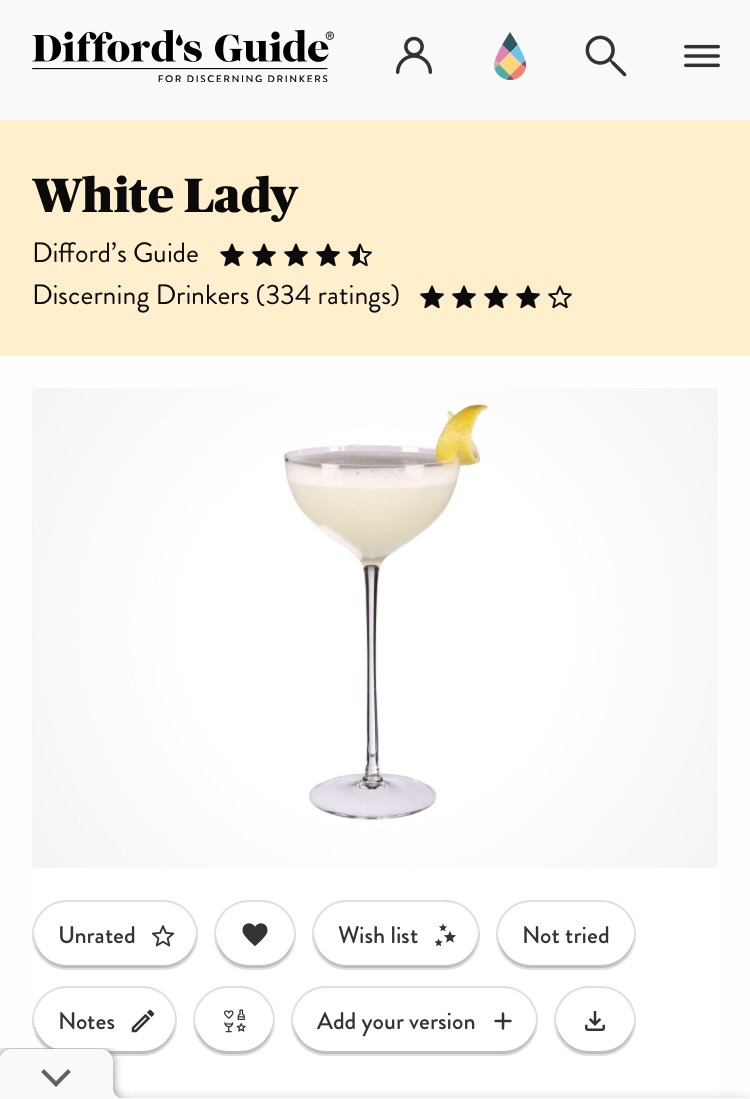Viewport: 750px width, 1099px height.
Task: Tap the cocktail glasses icon button
Action: [x=234, y=1021]
